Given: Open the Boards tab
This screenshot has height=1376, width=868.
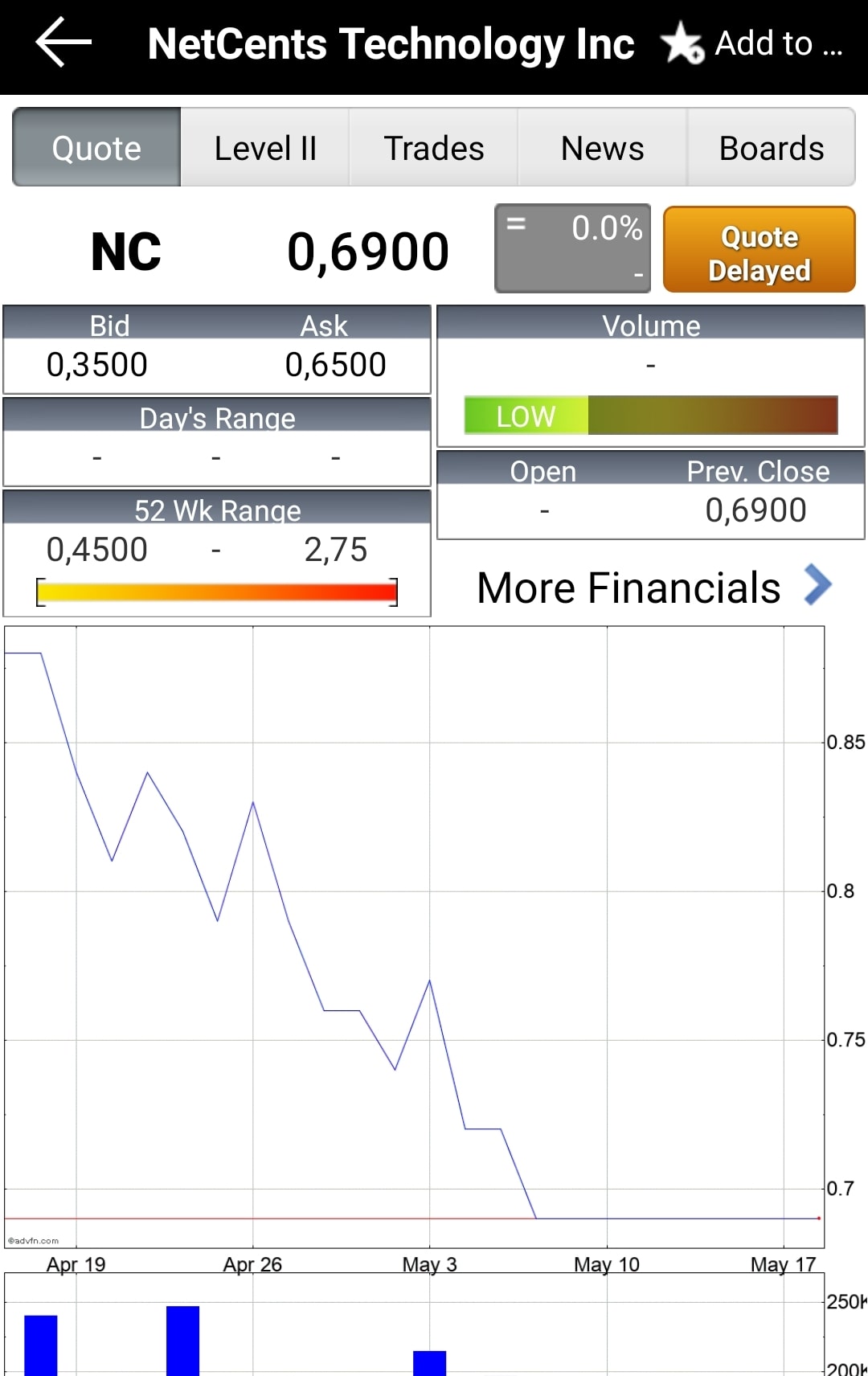Looking at the screenshot, I should point(772,148).
